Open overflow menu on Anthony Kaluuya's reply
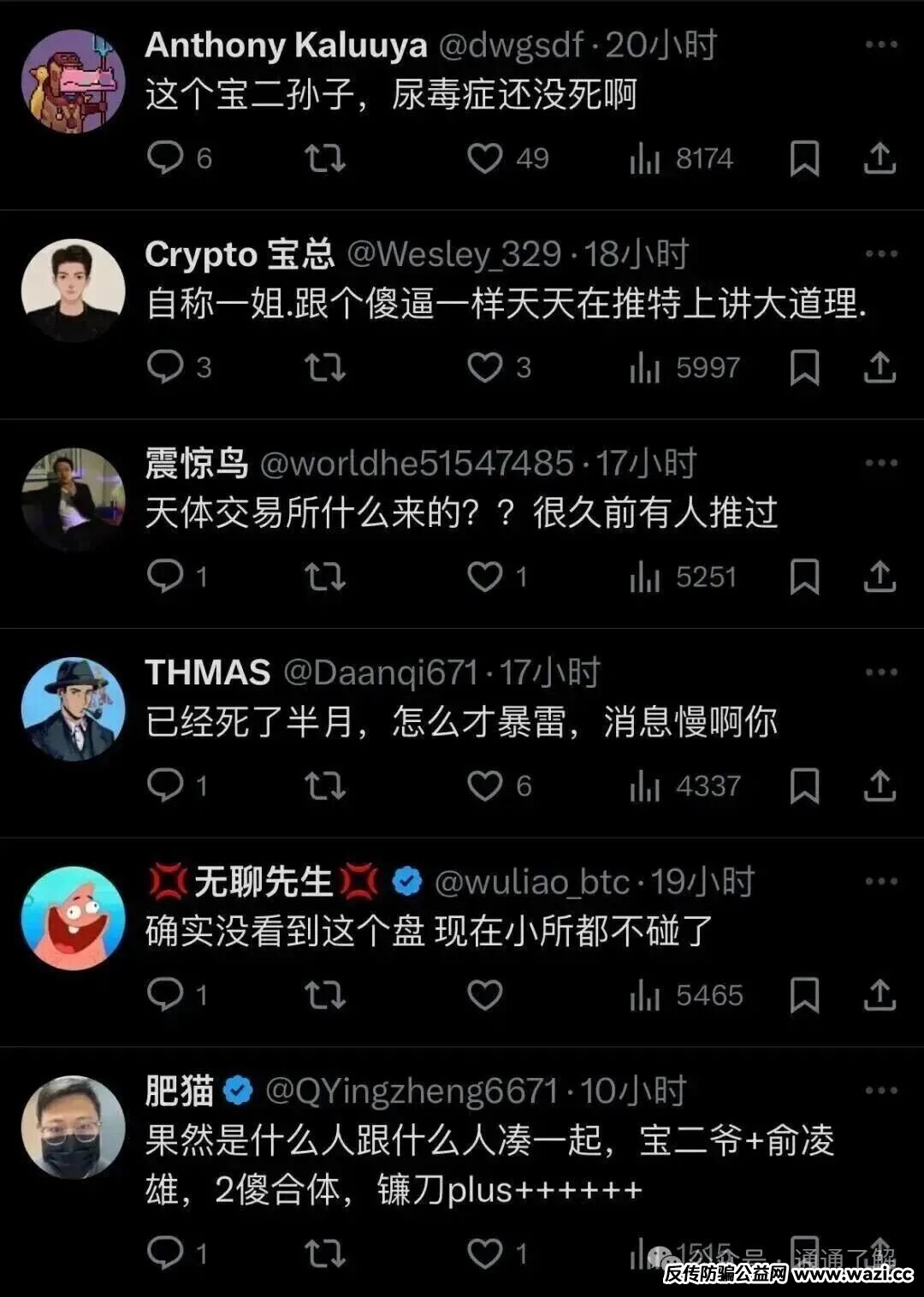 880,44
